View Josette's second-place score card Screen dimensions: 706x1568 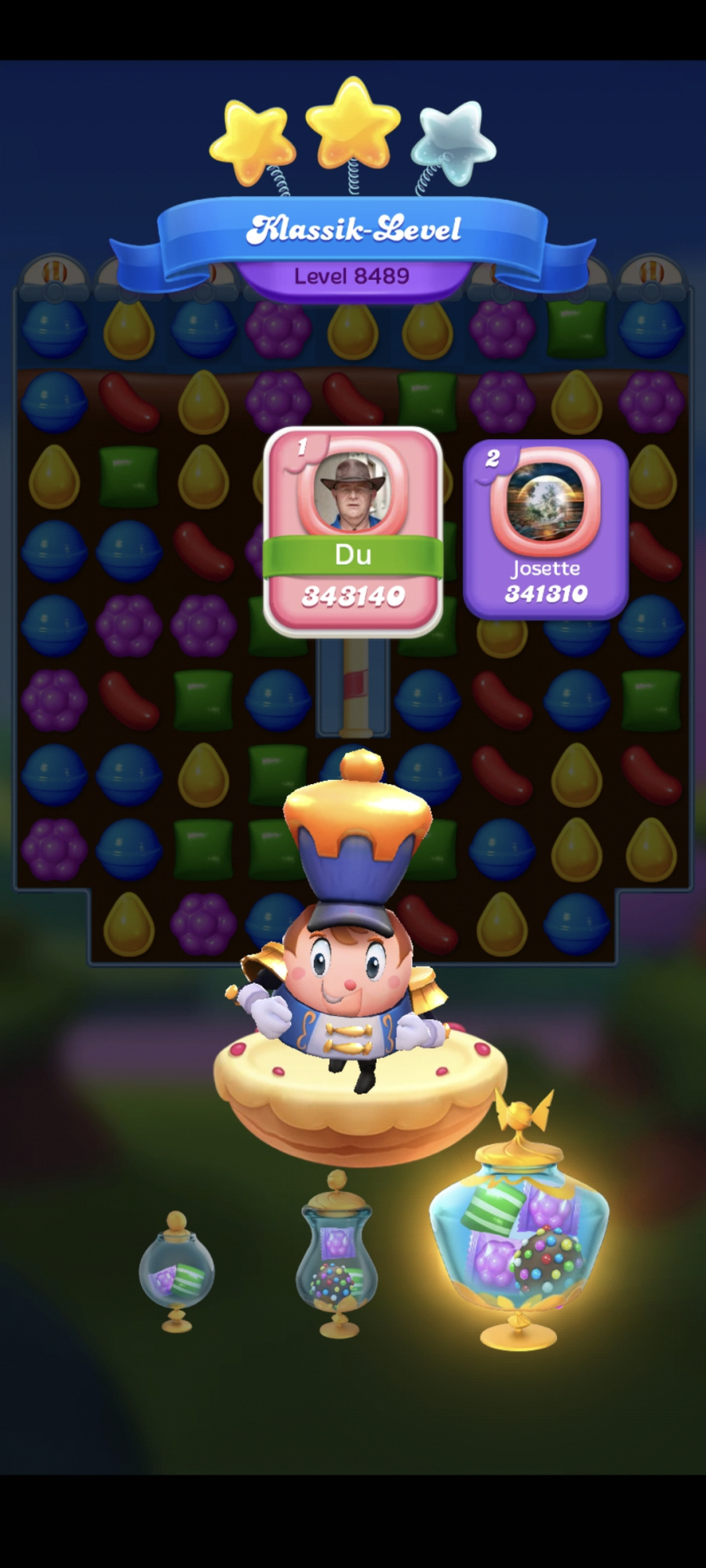[545, 529]
